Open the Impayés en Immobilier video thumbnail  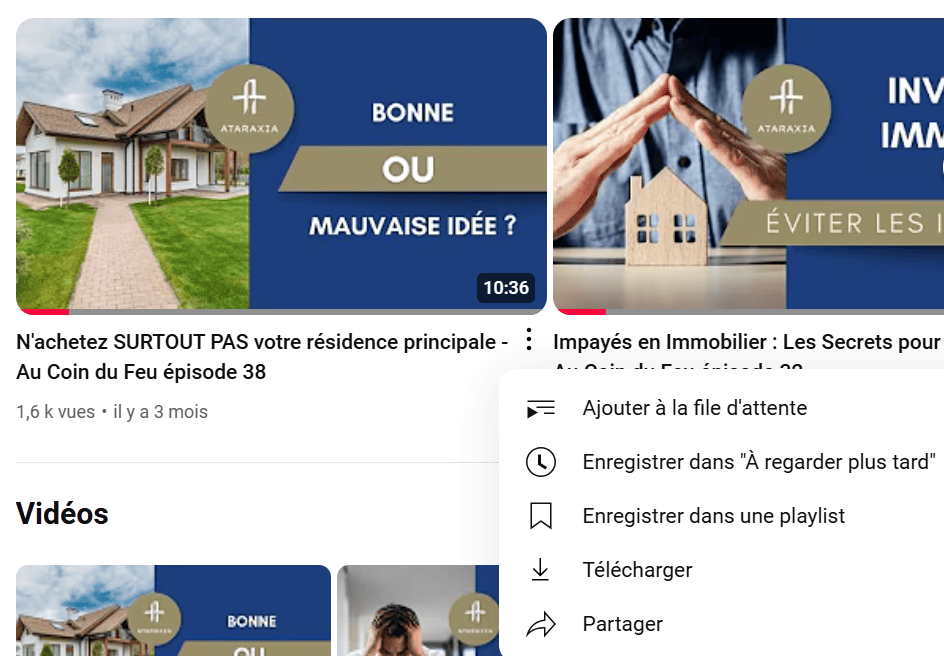pyautogui.click(x=748, y=166)
